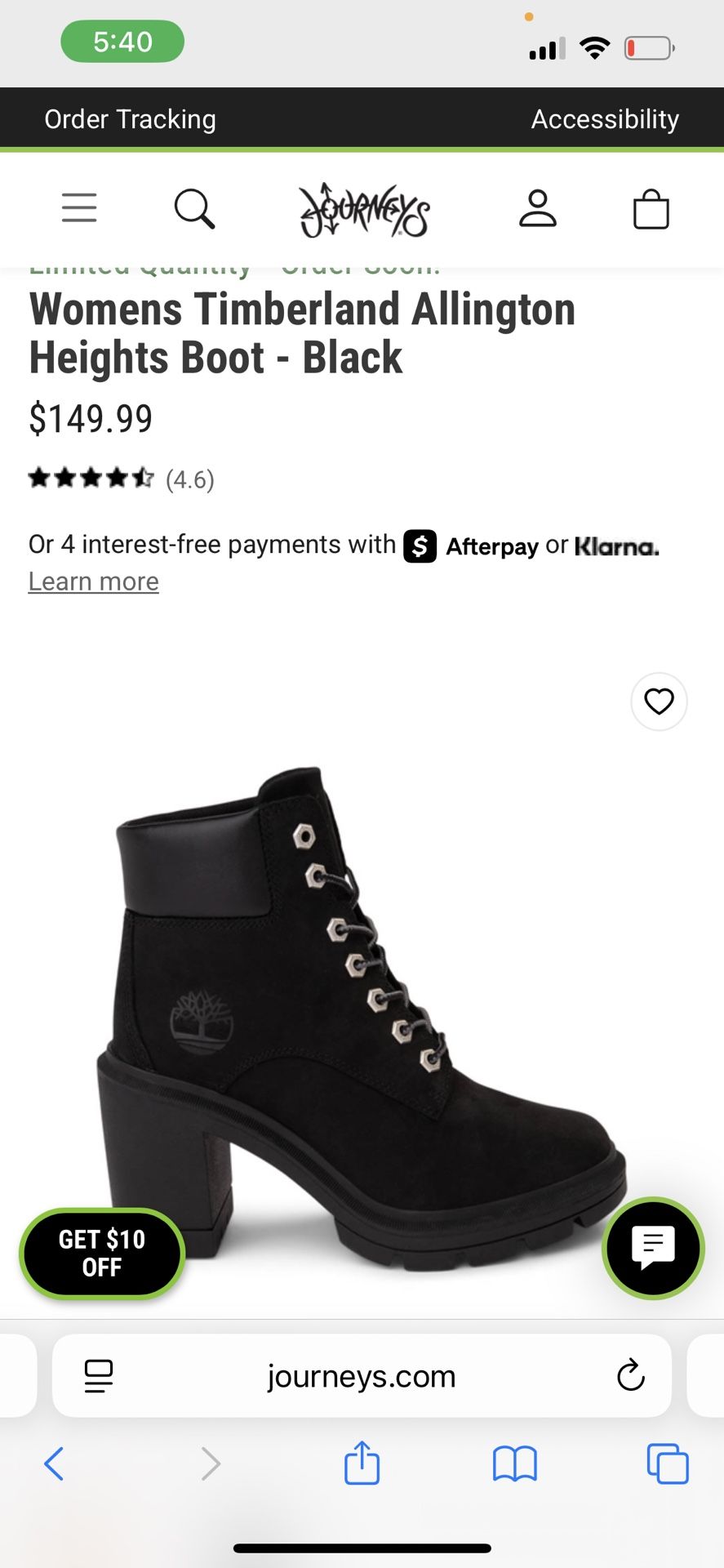Open Safari bookmarks
Viewport: 724px width, 1568px height.
point(514,1463)
